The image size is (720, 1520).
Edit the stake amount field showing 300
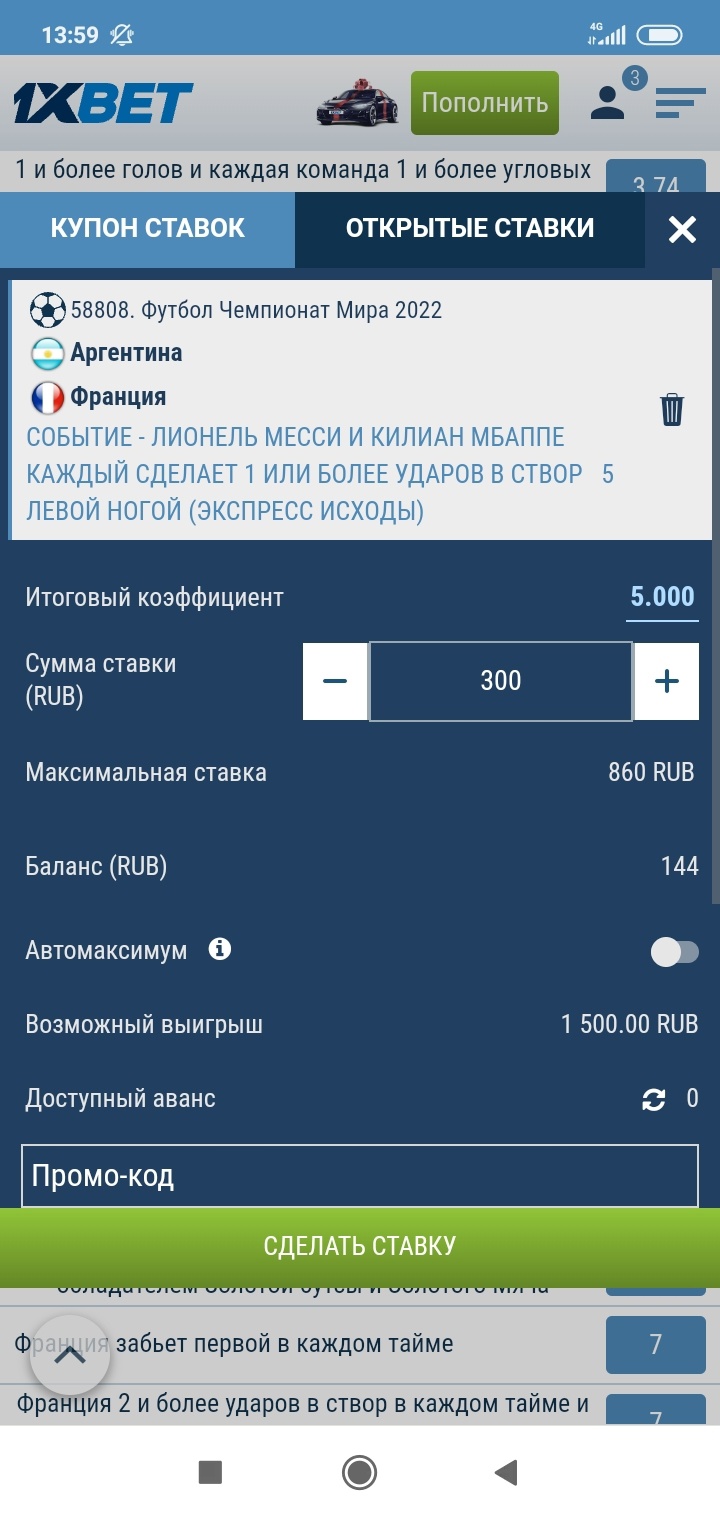coord(500,681)
